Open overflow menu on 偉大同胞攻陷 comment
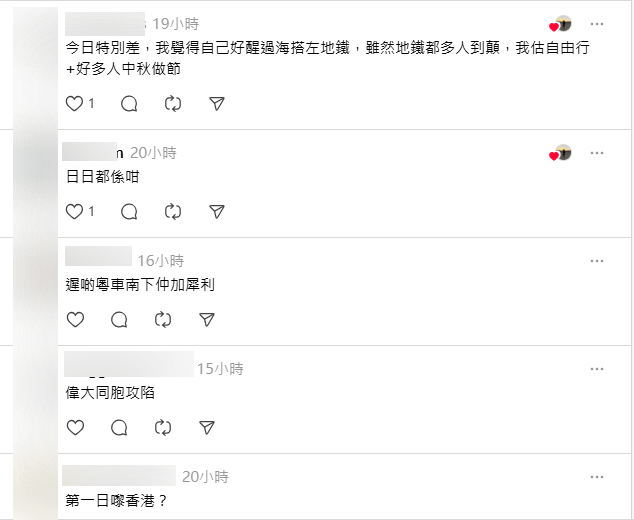Image resolution: width=634 pixels, height=520 pixels. (597, 369)
